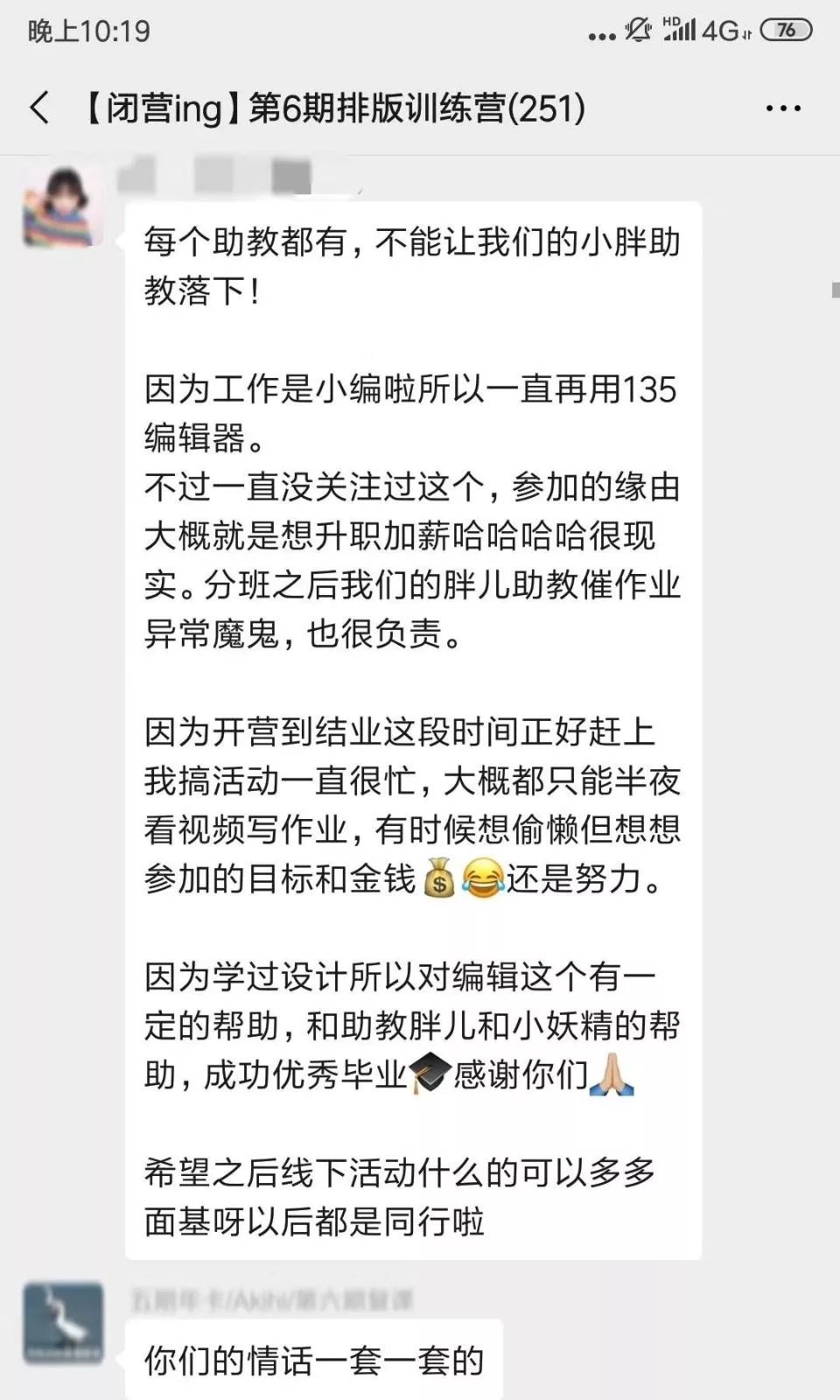Open the bird avatar sender's profile
The image size is (840, 1400).
click(63, 1323)
